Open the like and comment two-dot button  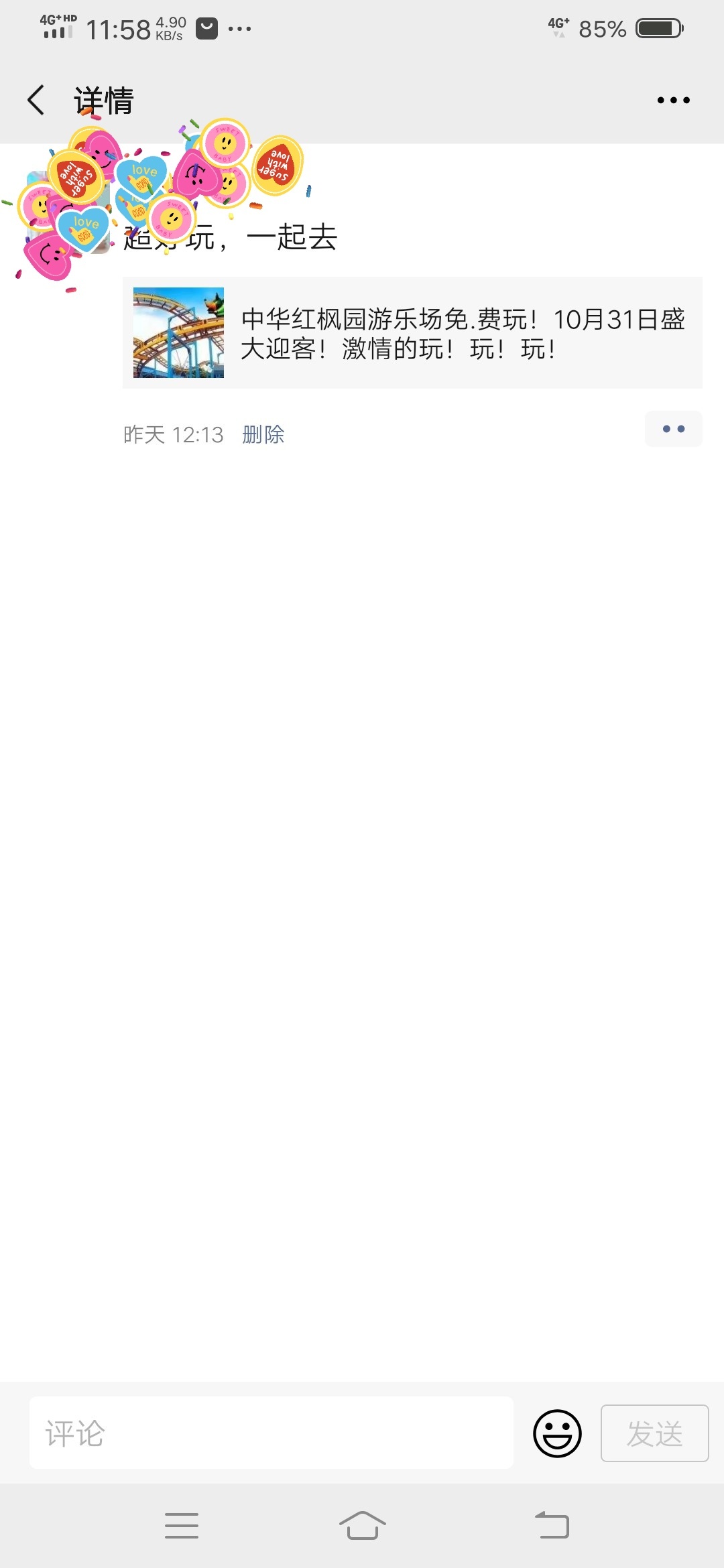click(x=674, y=429)
